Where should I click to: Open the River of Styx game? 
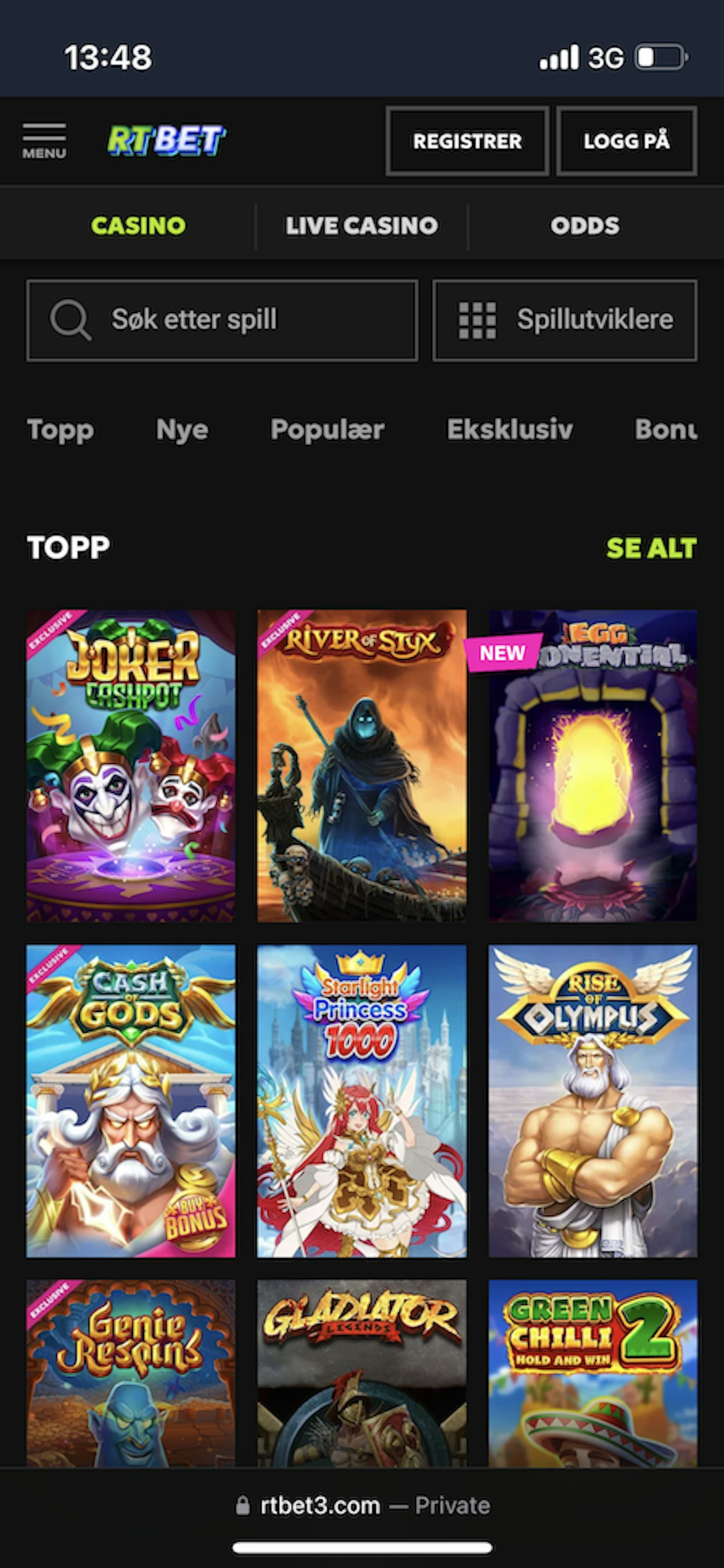362,765
